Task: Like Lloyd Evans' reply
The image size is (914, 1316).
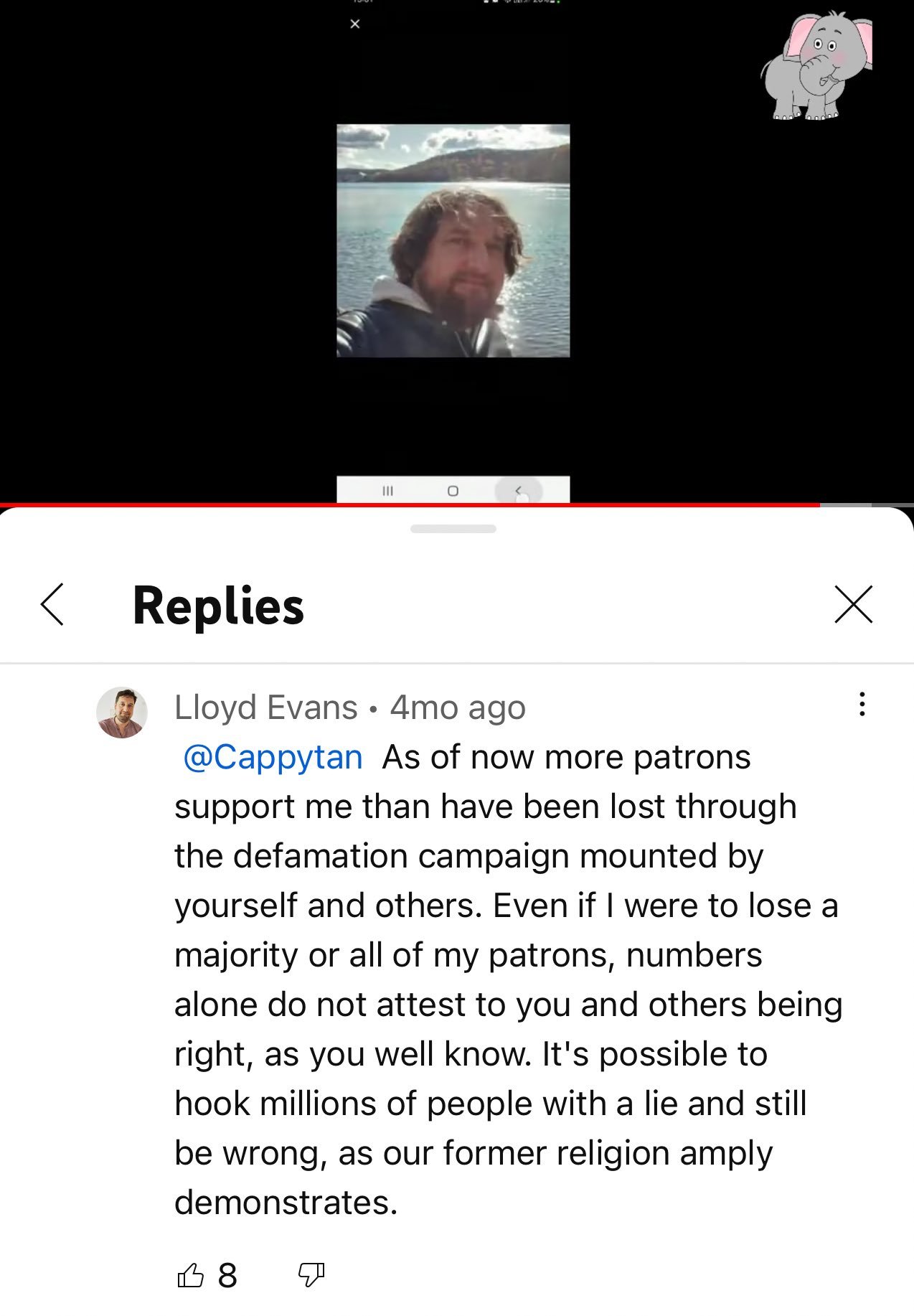Action: tap(191, 1275)
